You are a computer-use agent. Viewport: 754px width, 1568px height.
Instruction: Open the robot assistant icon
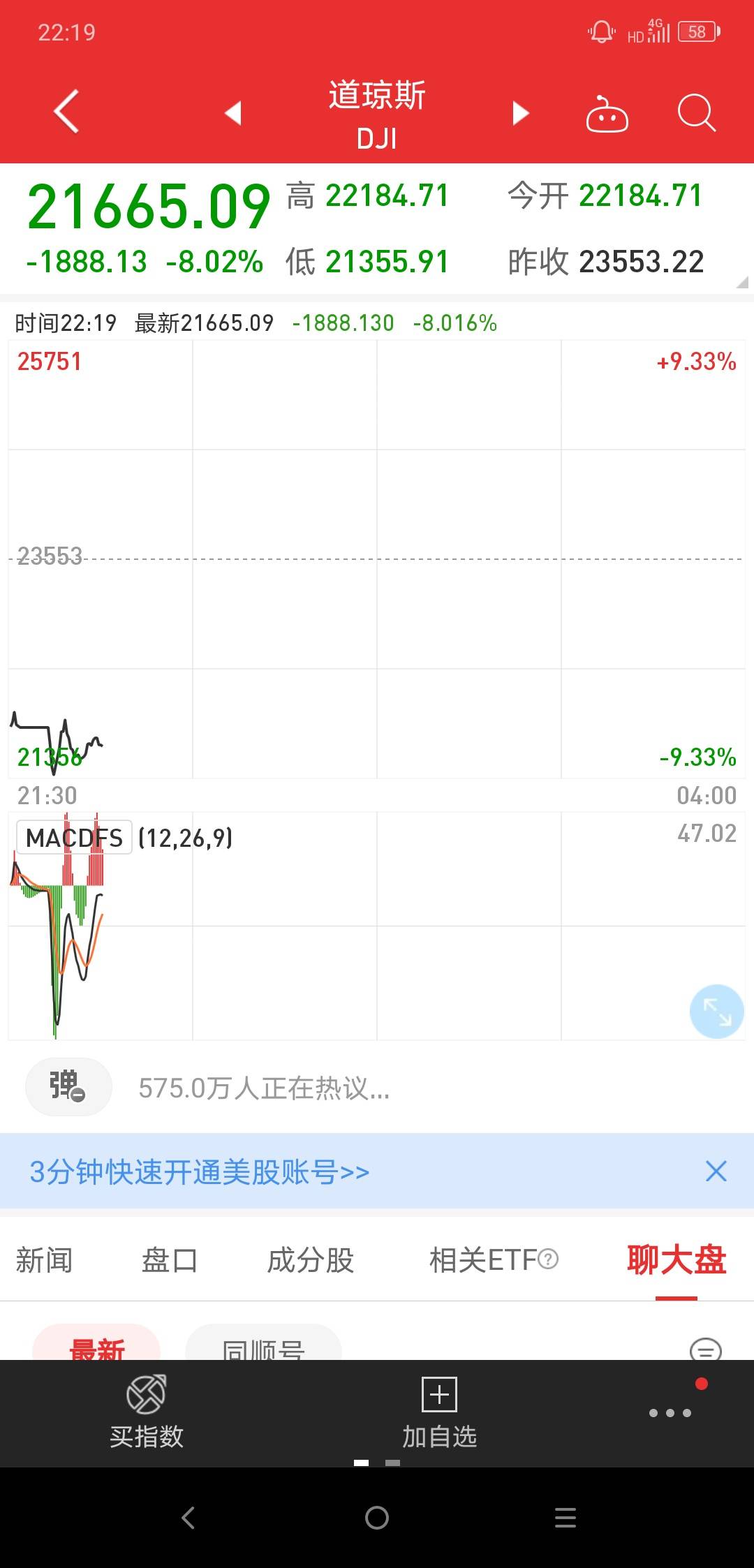click(x=607, y=113)
